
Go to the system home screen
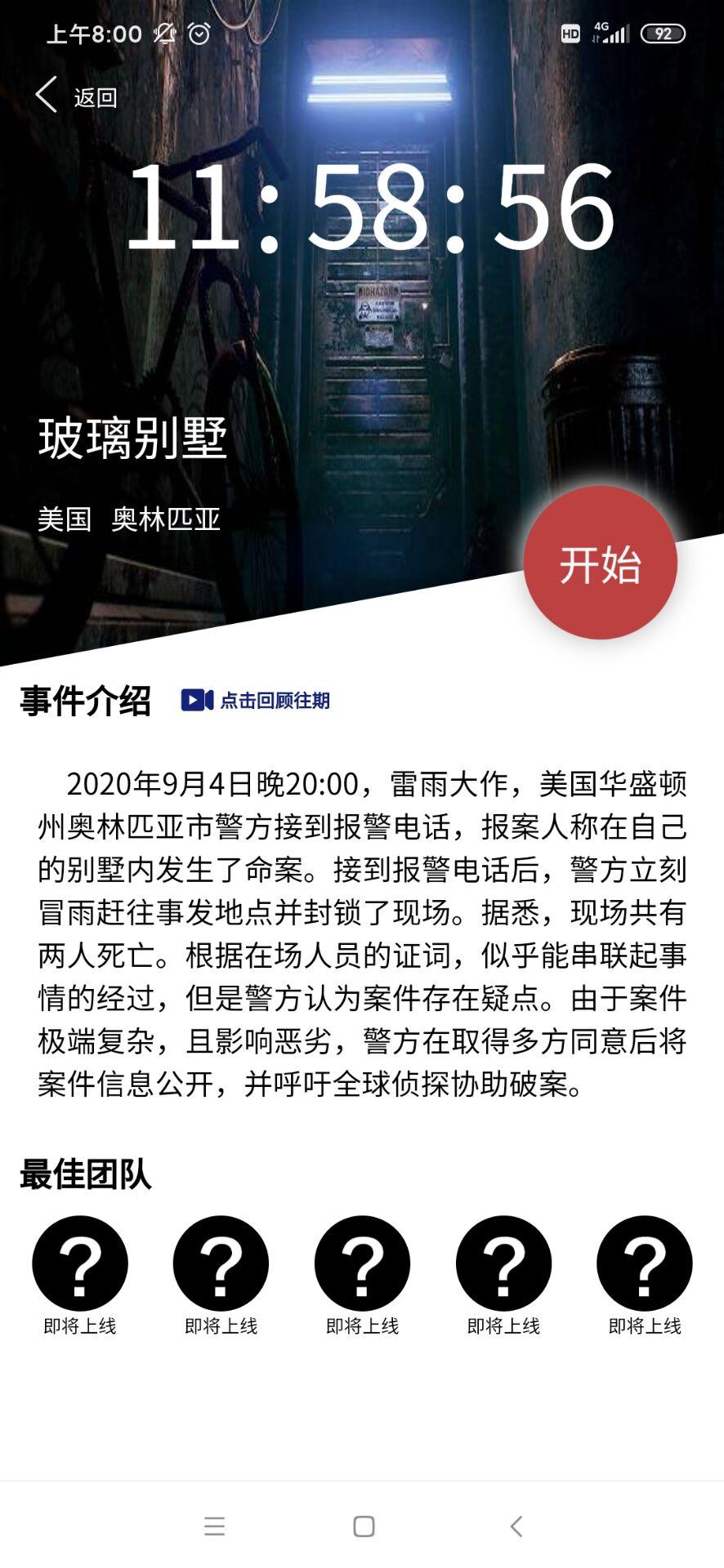point(364,1526)
